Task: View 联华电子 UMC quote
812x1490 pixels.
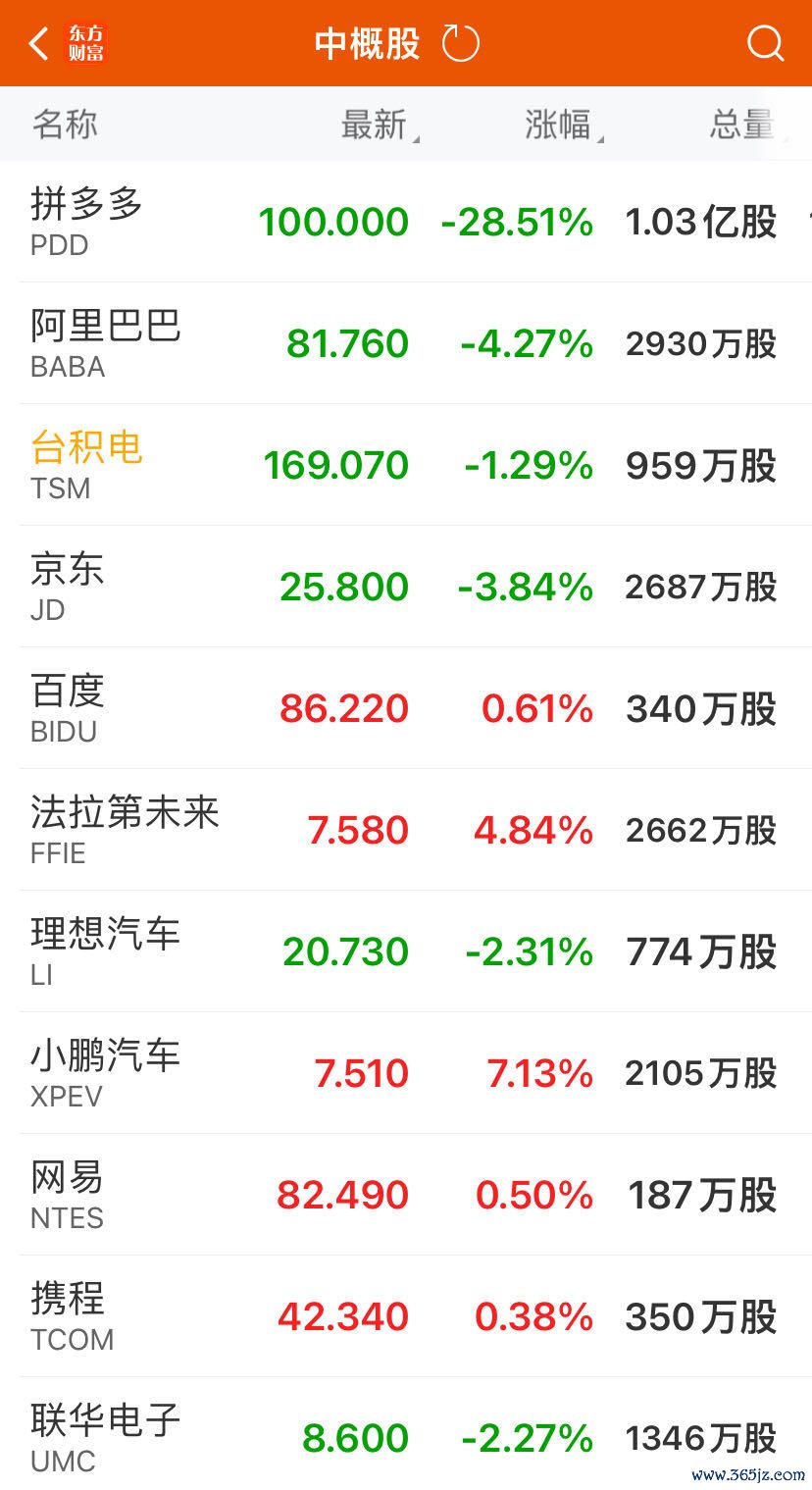Action: [406, 1434]
